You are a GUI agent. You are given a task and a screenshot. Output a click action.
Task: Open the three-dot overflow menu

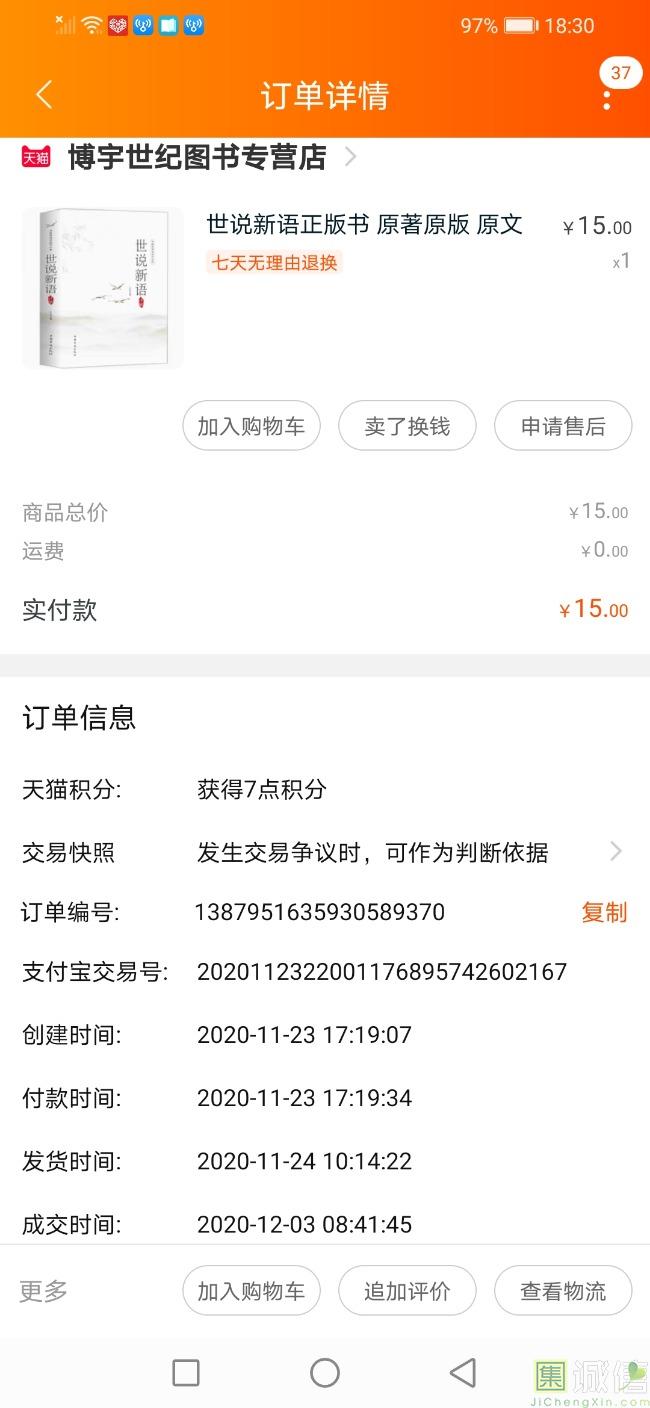click(607, 97)
